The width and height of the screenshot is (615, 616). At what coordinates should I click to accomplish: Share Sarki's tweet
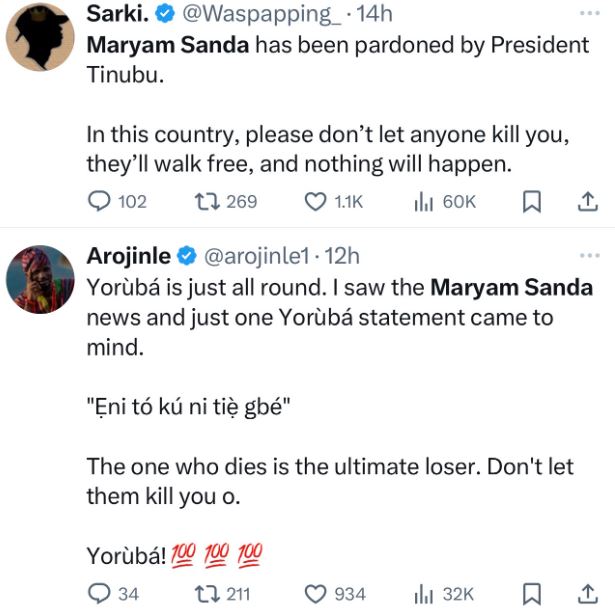click(x=588, y=202)
